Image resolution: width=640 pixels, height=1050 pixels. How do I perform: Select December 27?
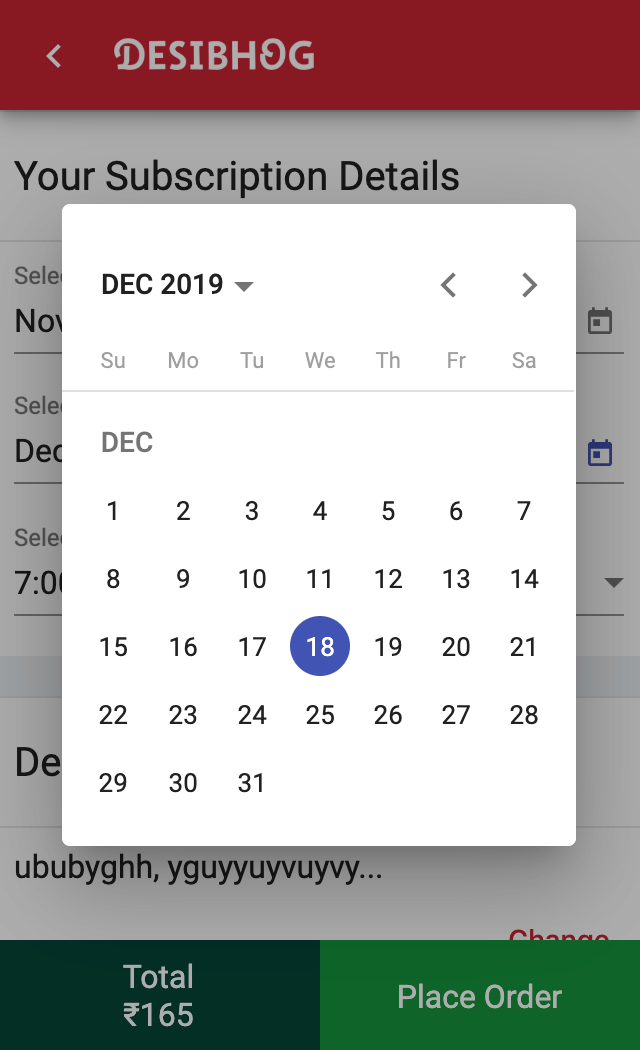click(456, 715)
